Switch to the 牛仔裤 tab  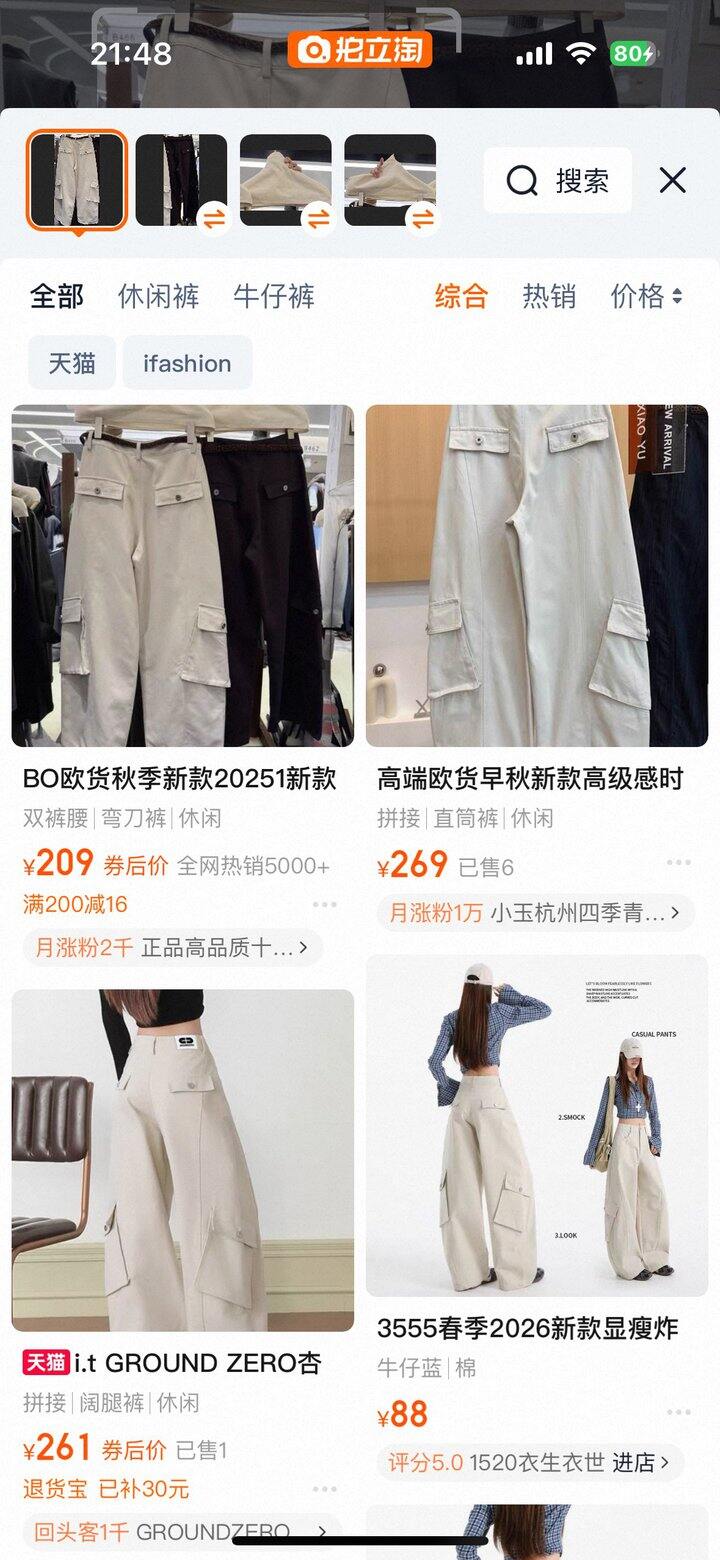click(x=274, y=296)
